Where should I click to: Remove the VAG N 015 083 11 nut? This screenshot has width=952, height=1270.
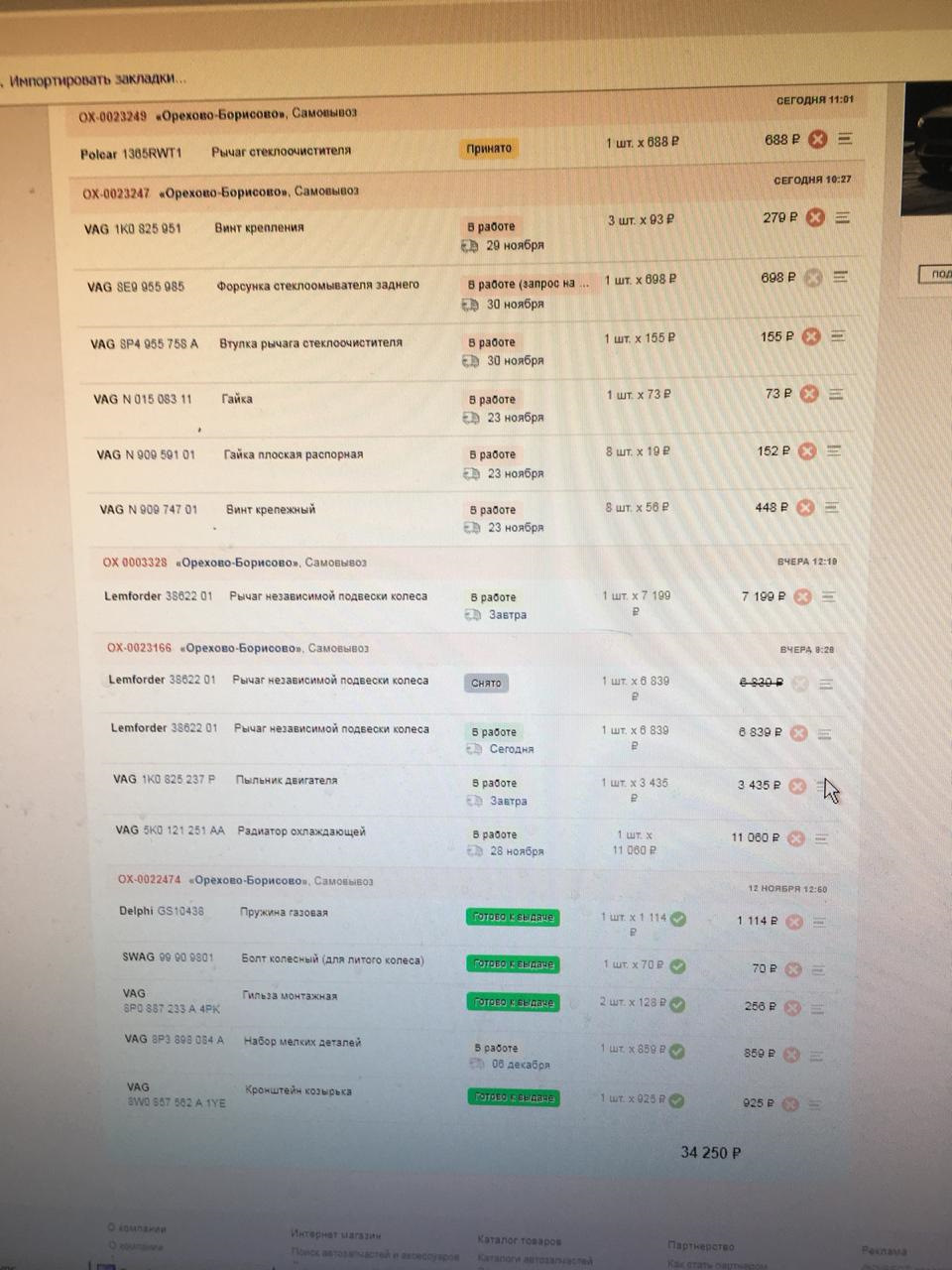[x=809, y=394]
